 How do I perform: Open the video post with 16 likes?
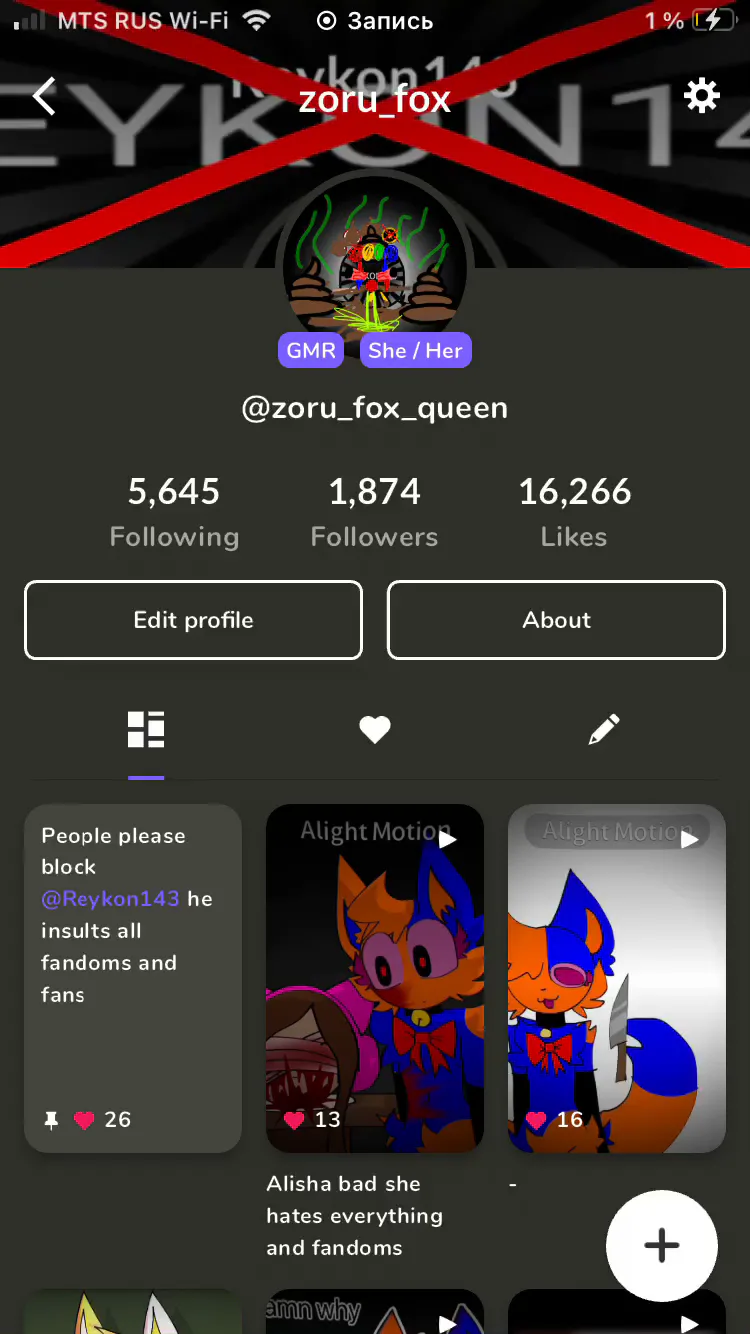click(617, 979)
